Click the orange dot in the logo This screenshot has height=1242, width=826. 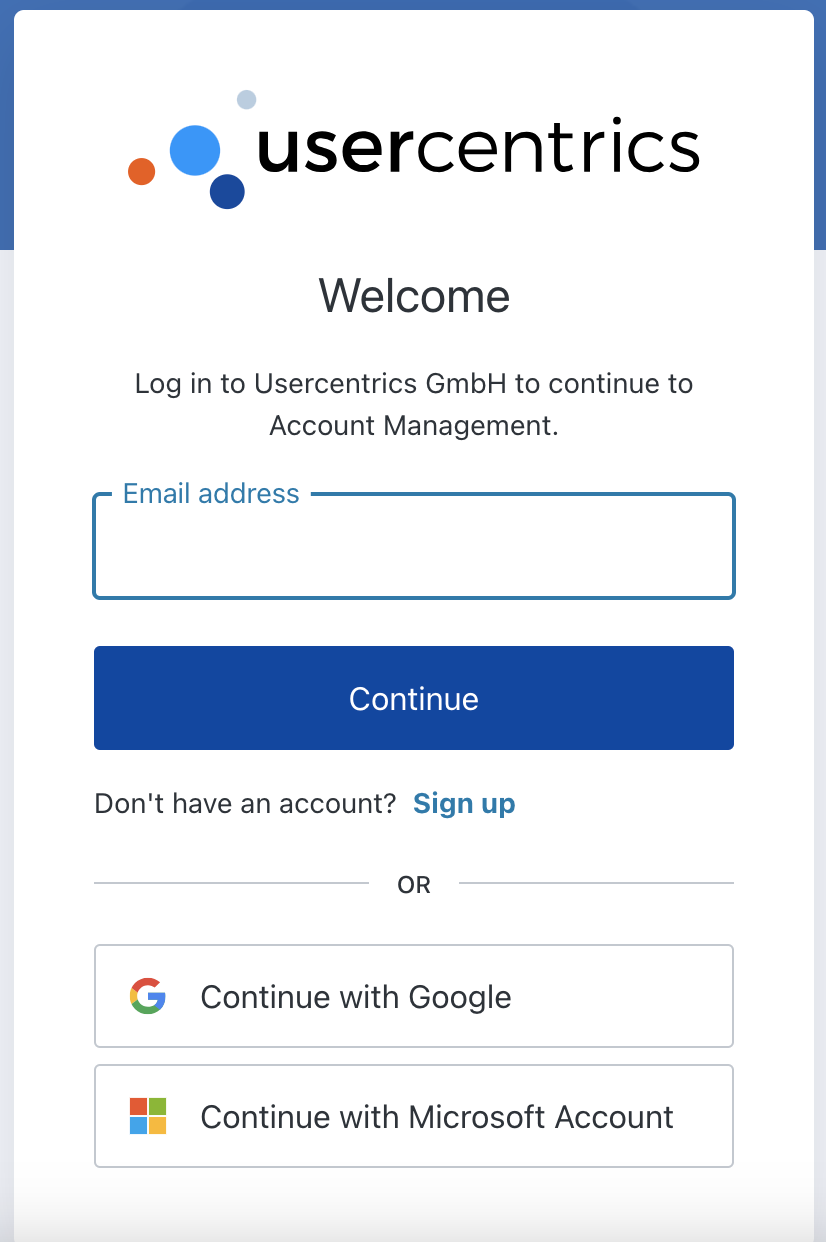tap(140, 172)
